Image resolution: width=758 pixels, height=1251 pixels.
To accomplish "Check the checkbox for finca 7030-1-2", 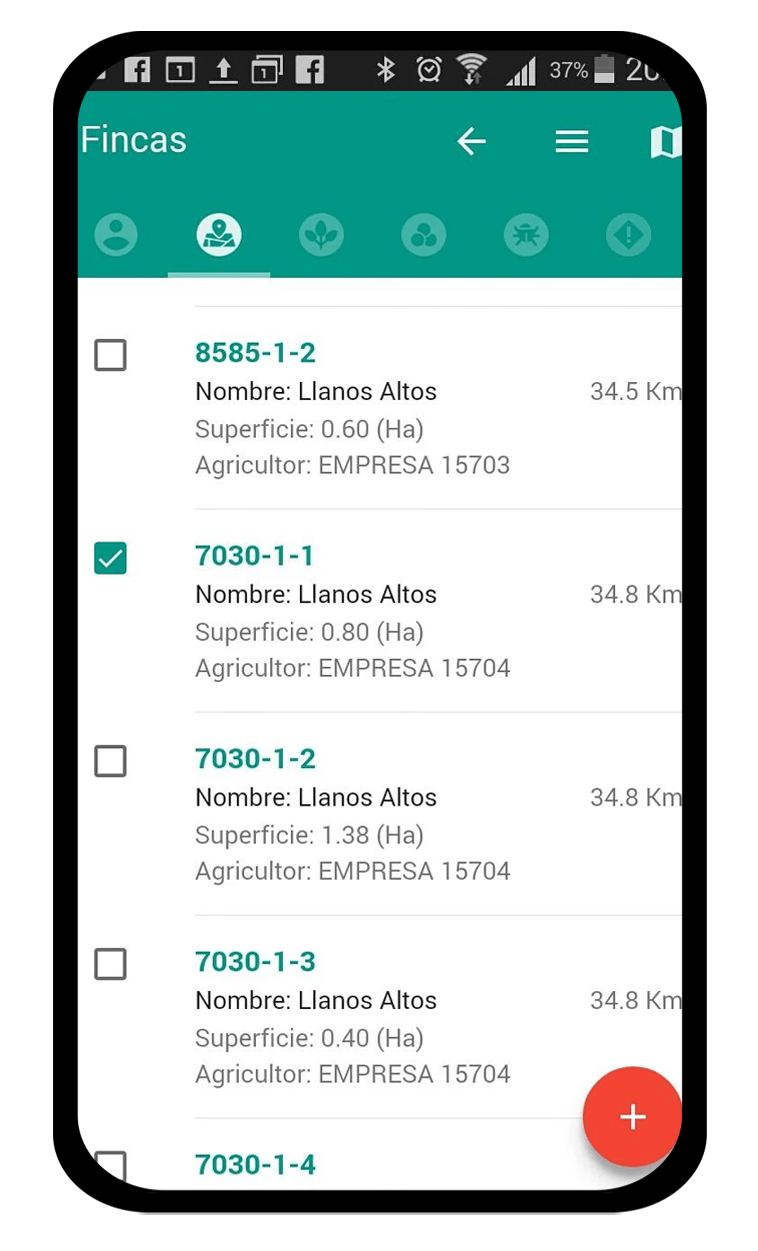I will [x=110, y=761].
